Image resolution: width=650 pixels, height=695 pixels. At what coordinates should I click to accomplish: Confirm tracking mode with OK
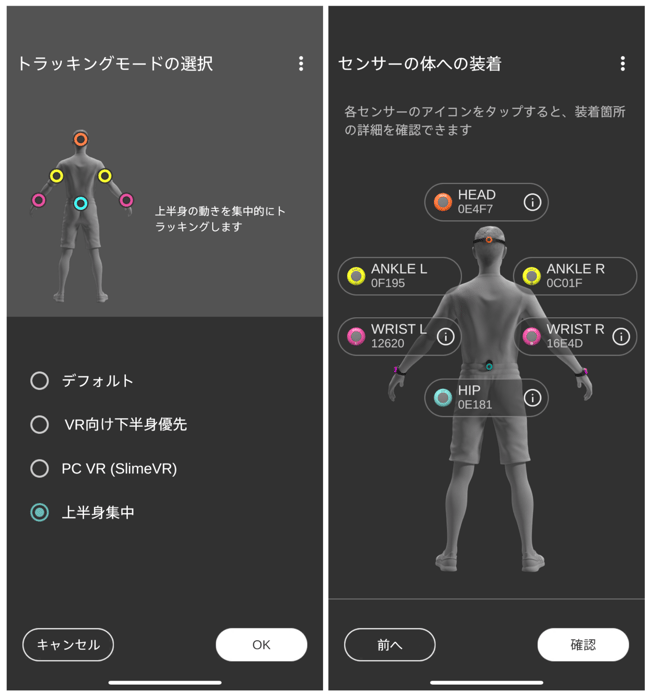click(x=261, y=645)
